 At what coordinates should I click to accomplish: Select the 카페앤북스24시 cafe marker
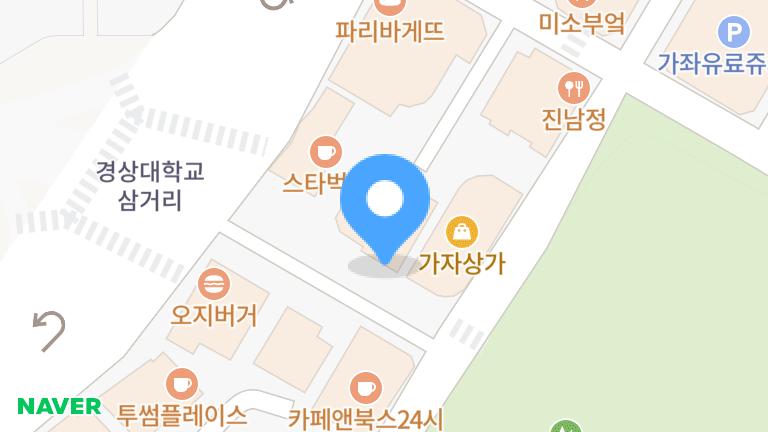[366, 387]
